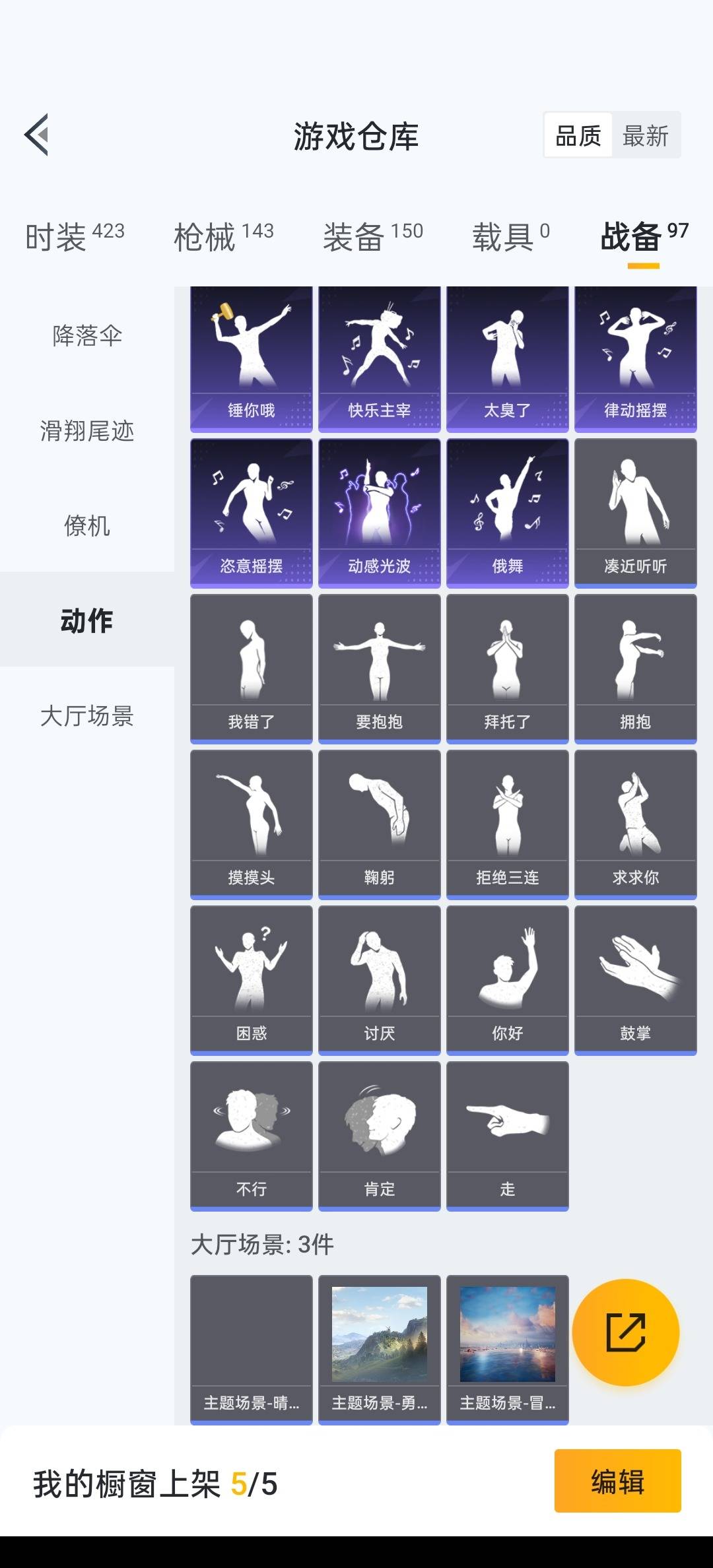Open the 拒绝三连 emote tile
The width and height of the screenshot is (713, 1568).
(508, 824)
